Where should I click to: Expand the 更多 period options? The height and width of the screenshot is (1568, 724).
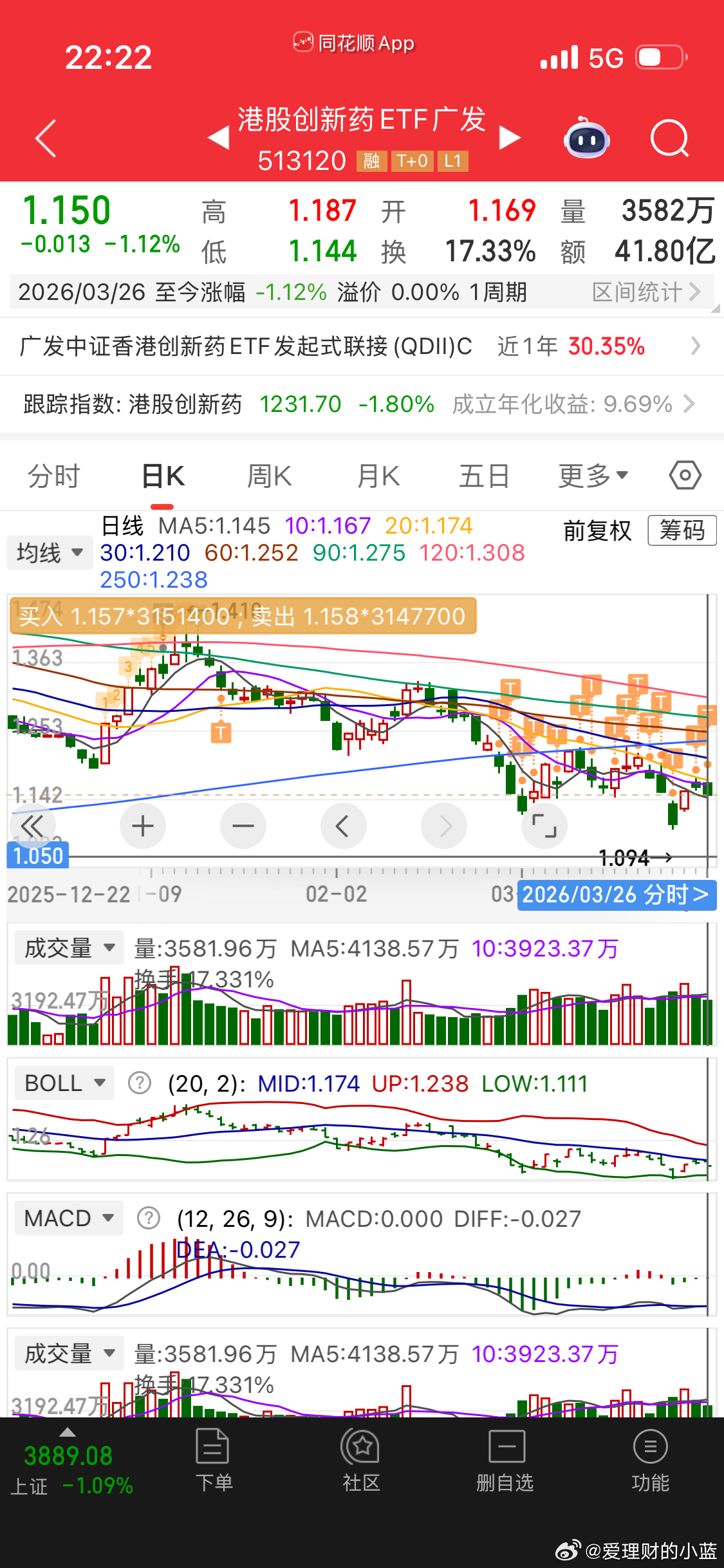[x=591, y=475]
